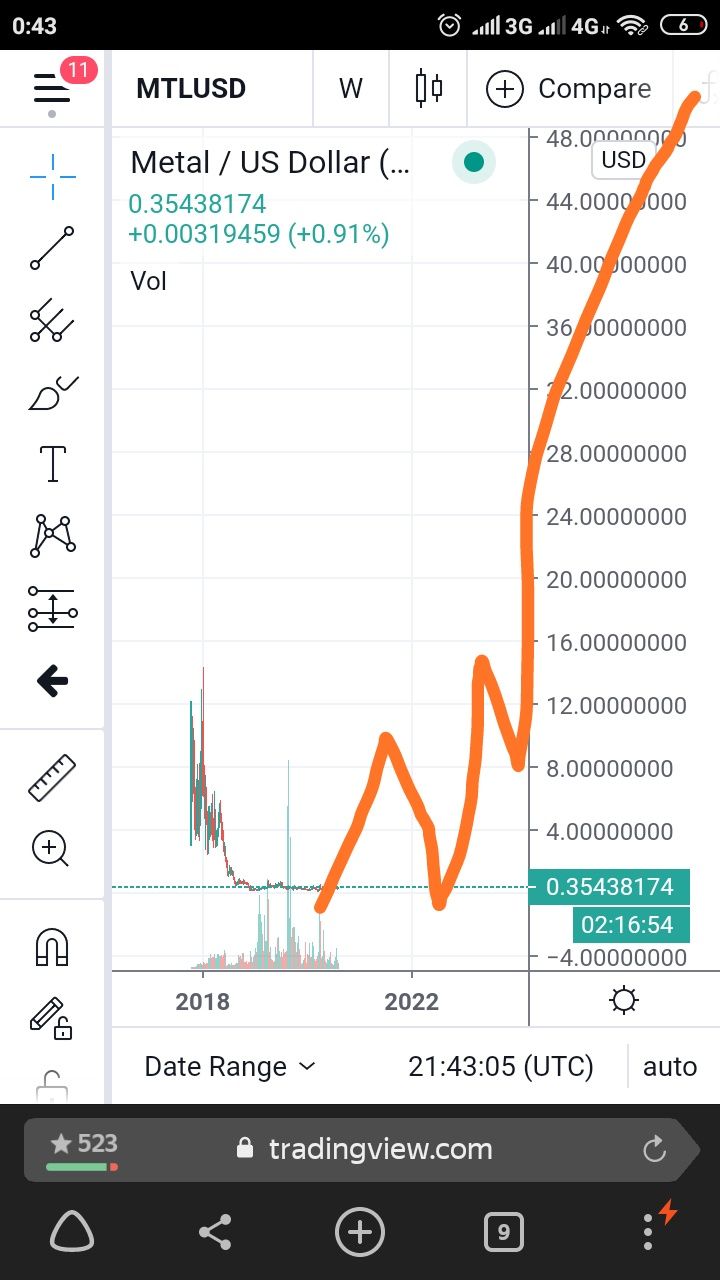Open chart settings gear icon
Viewport: 720px width, 1280px height.
624,1001
